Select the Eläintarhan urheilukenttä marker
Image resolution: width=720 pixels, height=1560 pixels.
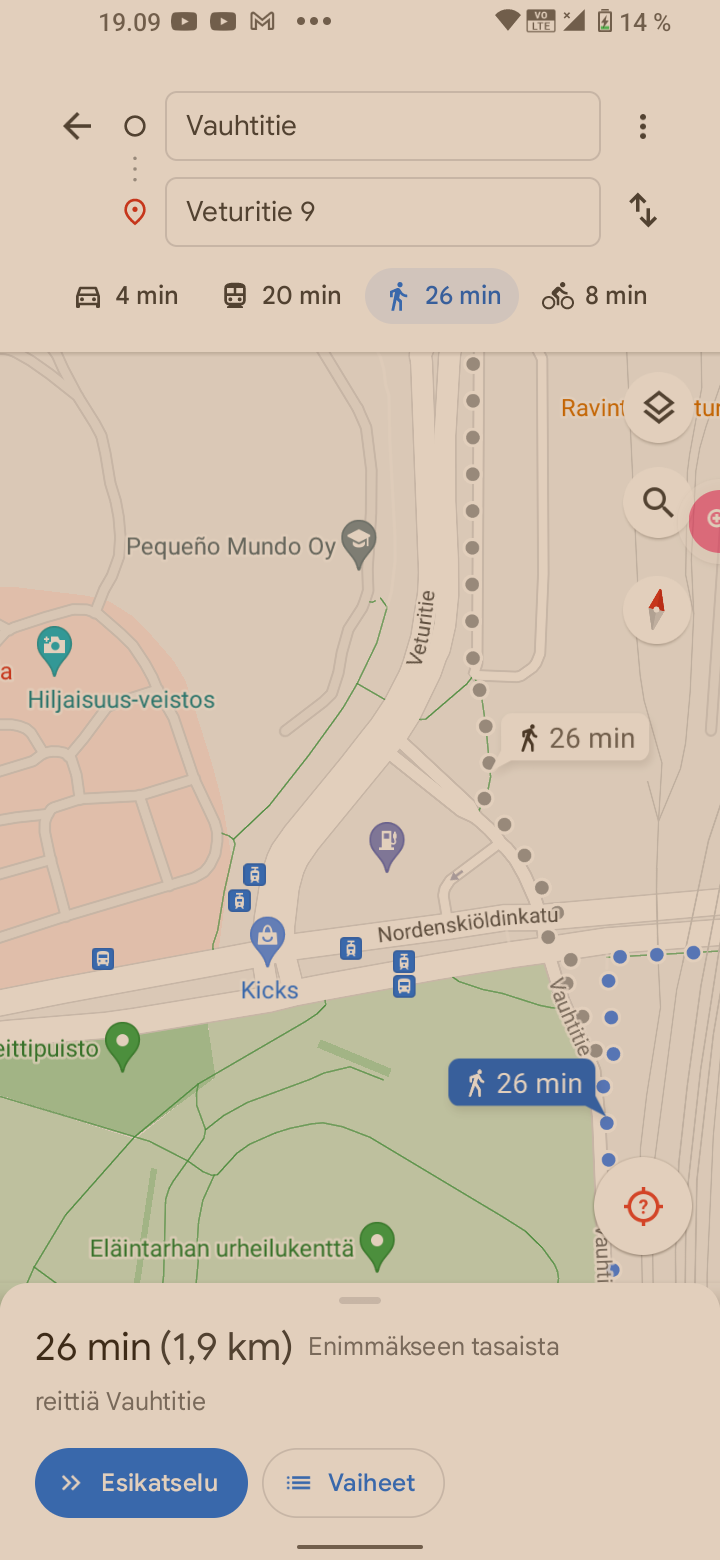pos(377,1244)
